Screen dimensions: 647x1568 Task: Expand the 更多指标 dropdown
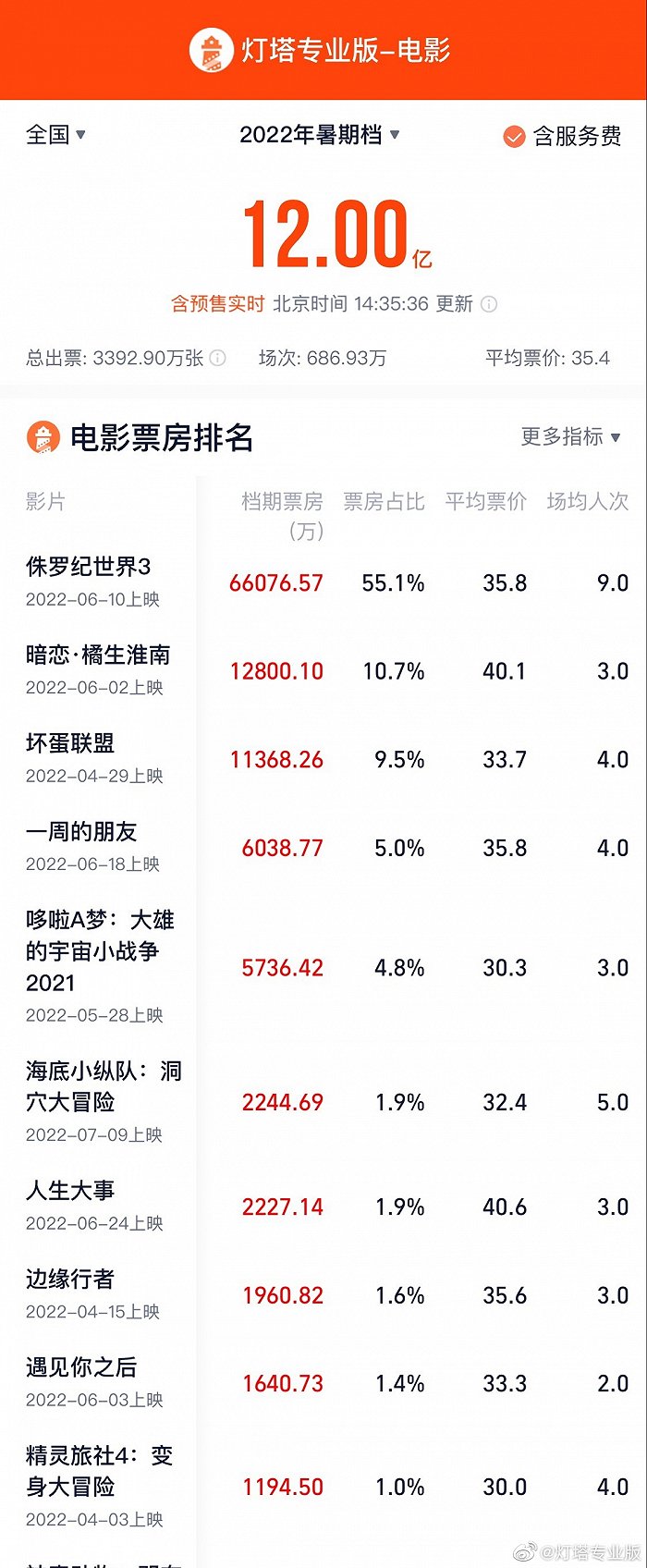[x=570, y=436]
